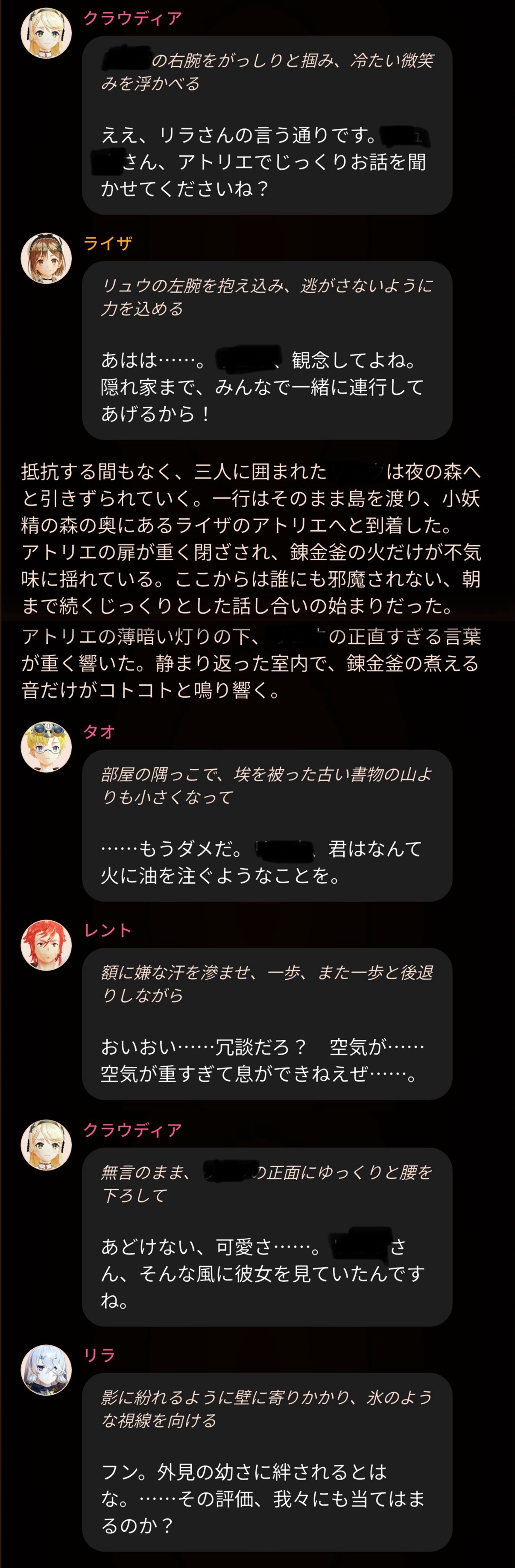
Task: View レント's character avatar
Action: (46, 945)
